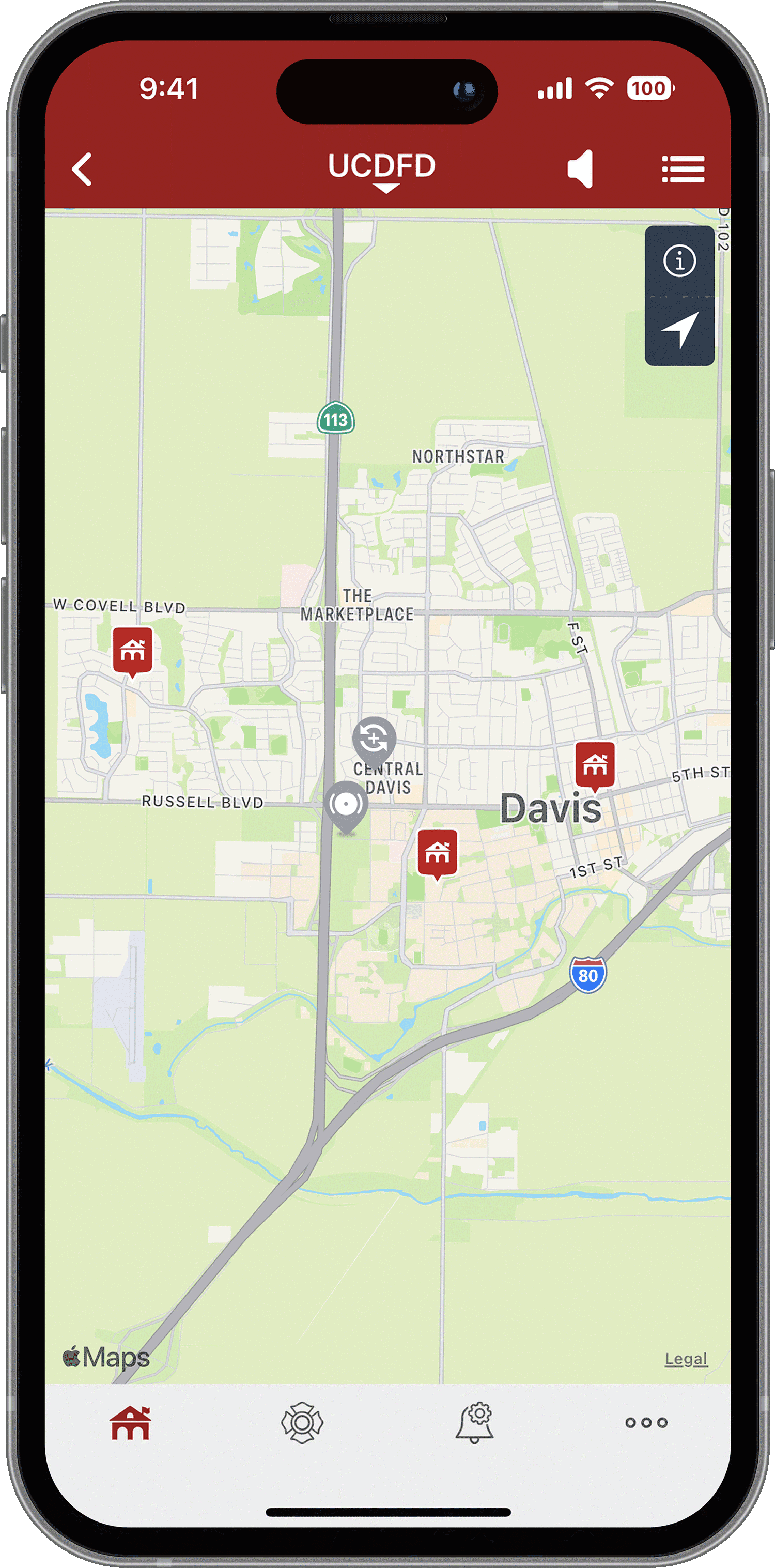Select the fire station marker south of Russell Blvd
This screenshot has height=1568, width=775.
(437, 852)
